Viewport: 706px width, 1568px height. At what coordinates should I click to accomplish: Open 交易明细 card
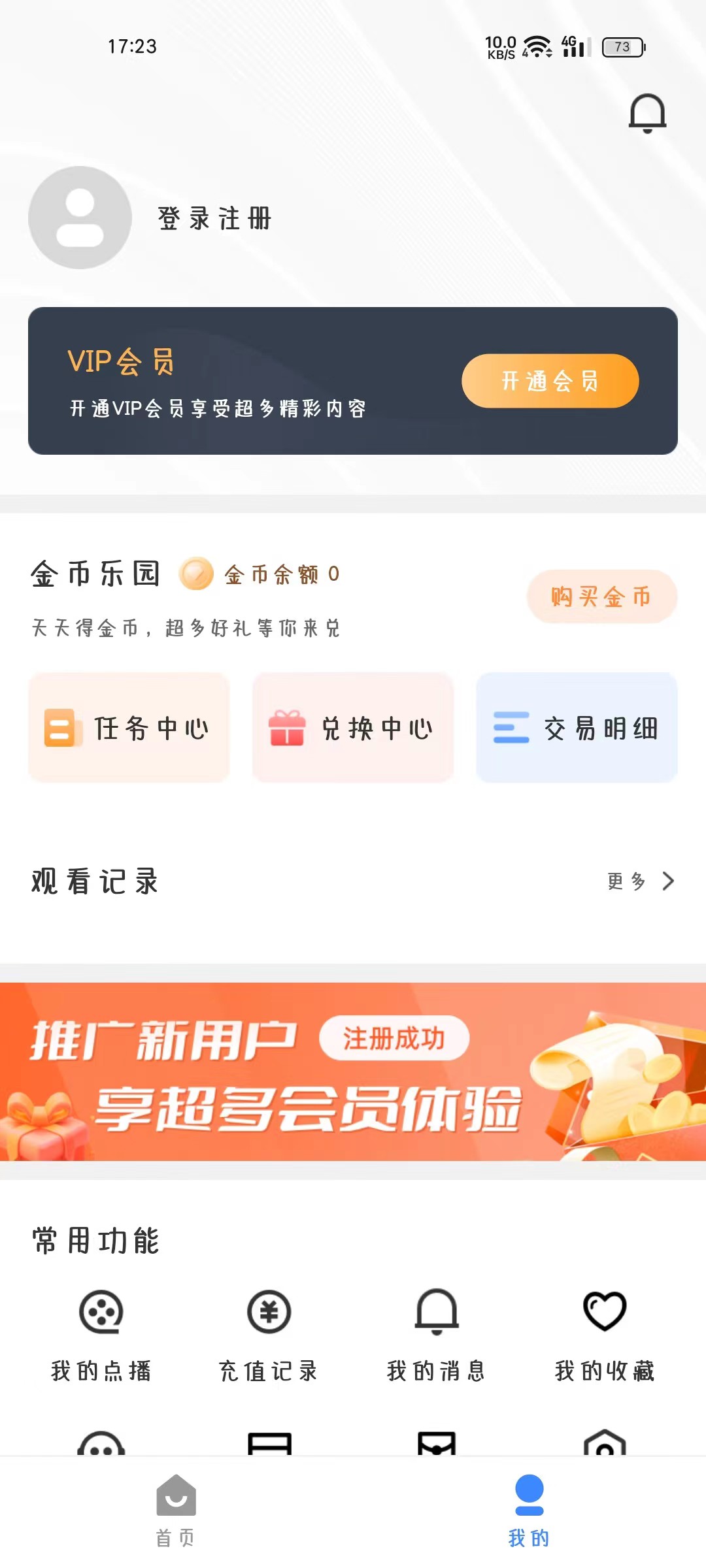577,728
